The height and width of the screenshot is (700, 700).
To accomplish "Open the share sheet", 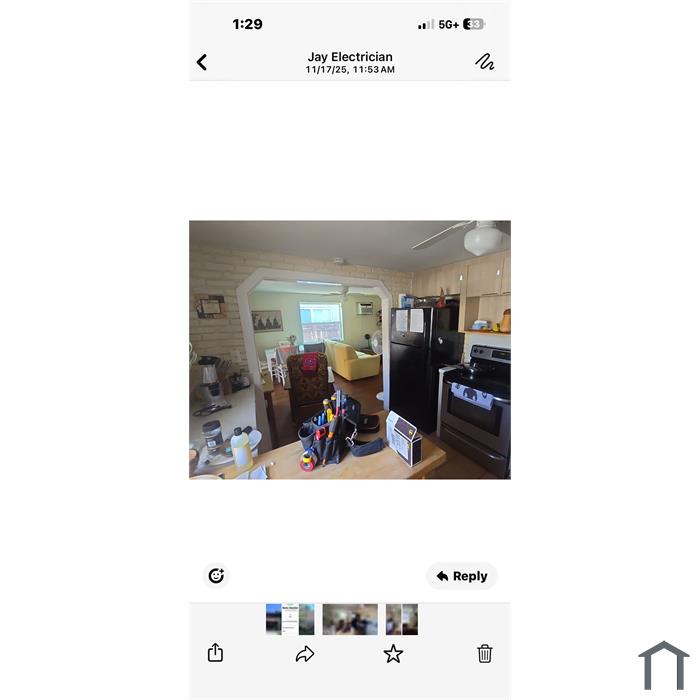I will (x=215, y=653).
